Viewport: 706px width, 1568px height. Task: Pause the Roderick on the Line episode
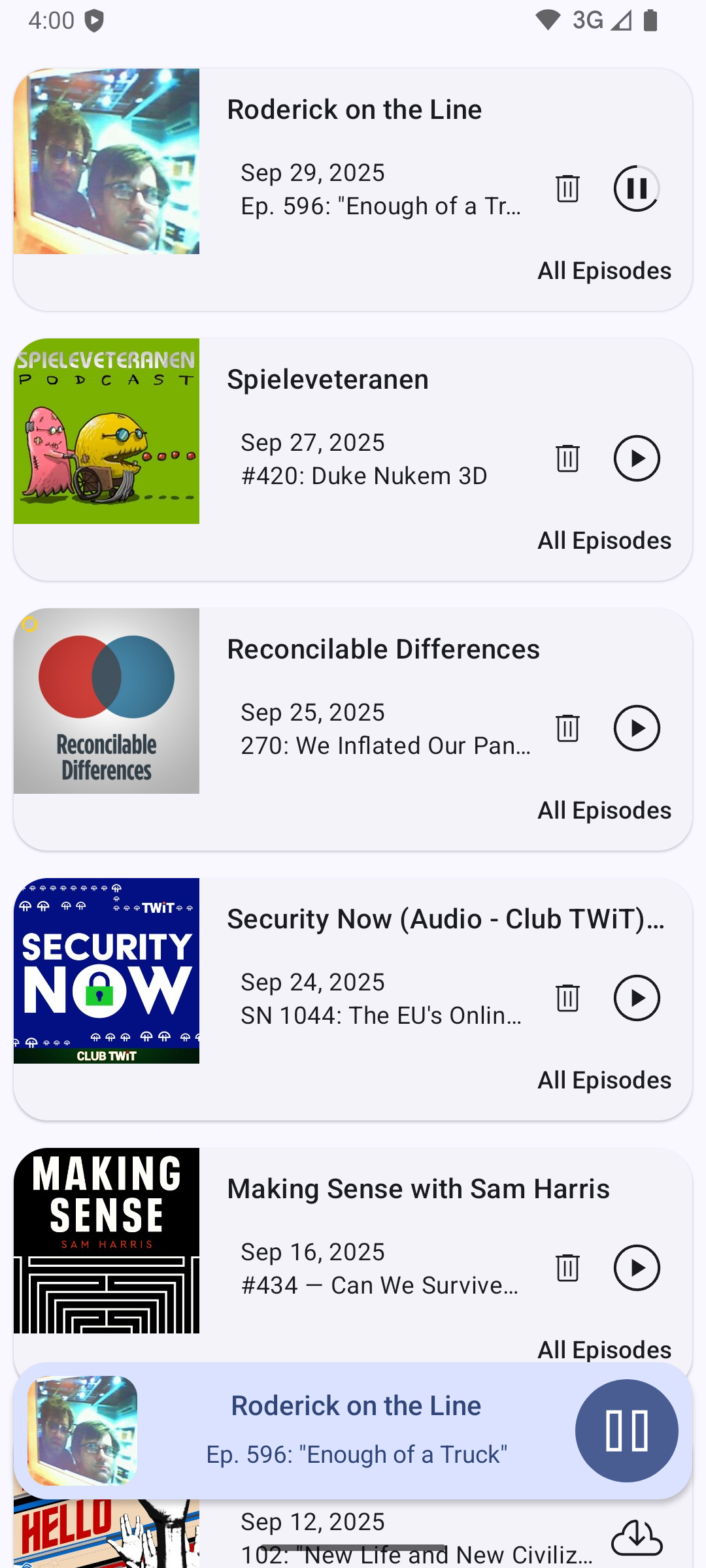point(636,189)
